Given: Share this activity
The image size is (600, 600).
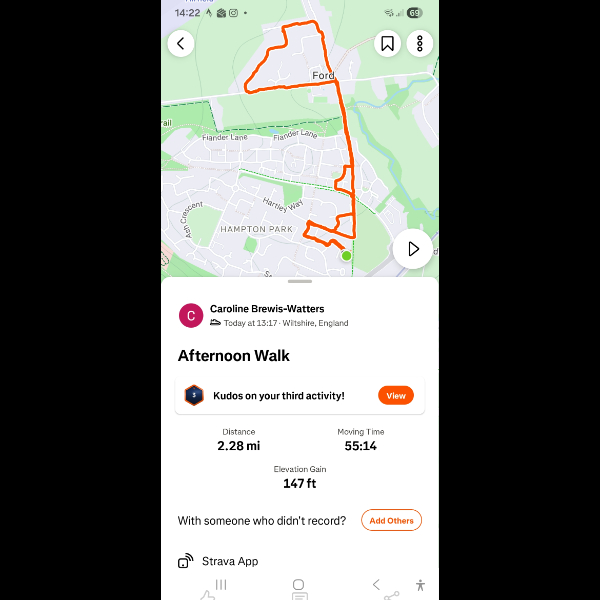Looking at the screenshot, I should coord(391,595).
